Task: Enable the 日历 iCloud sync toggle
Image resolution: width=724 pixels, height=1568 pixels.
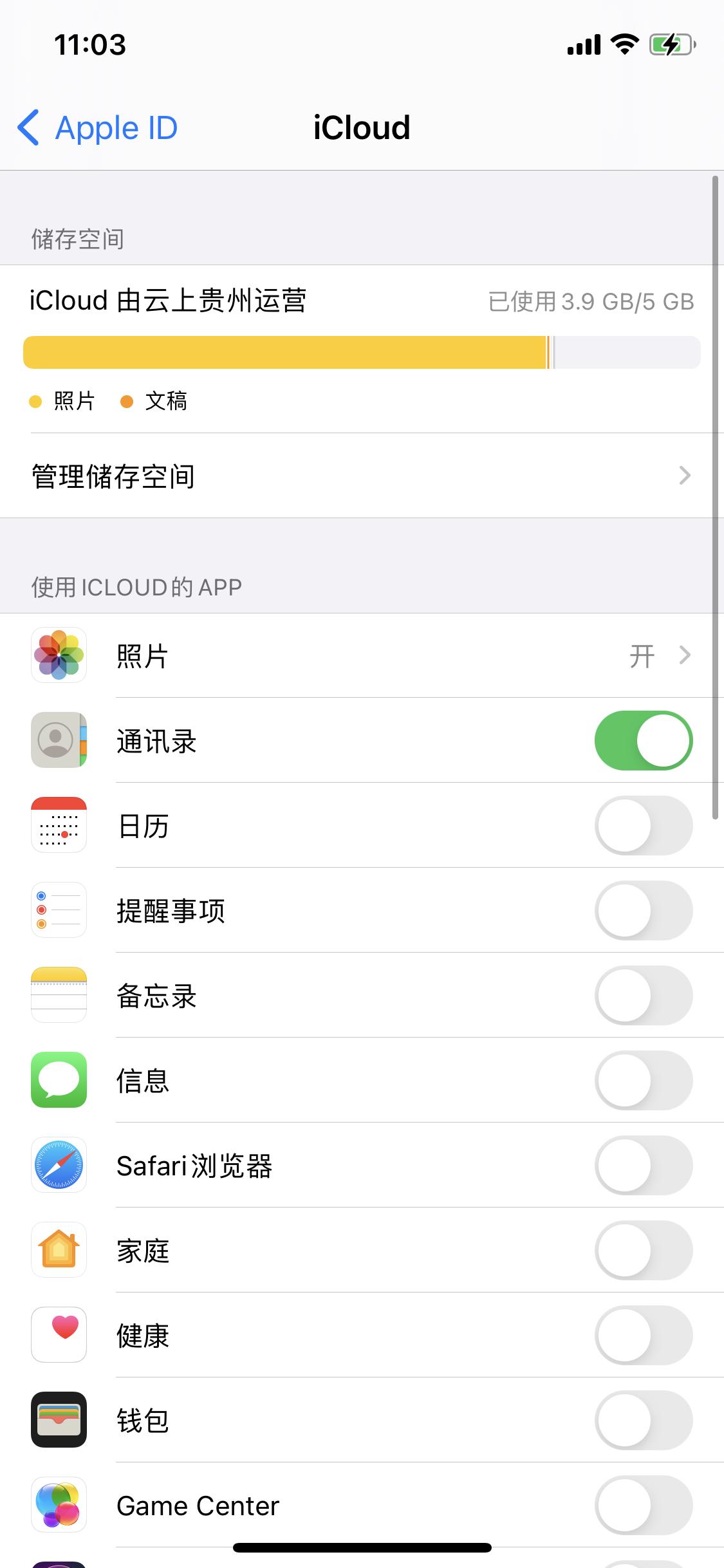Action: point(644,826)
